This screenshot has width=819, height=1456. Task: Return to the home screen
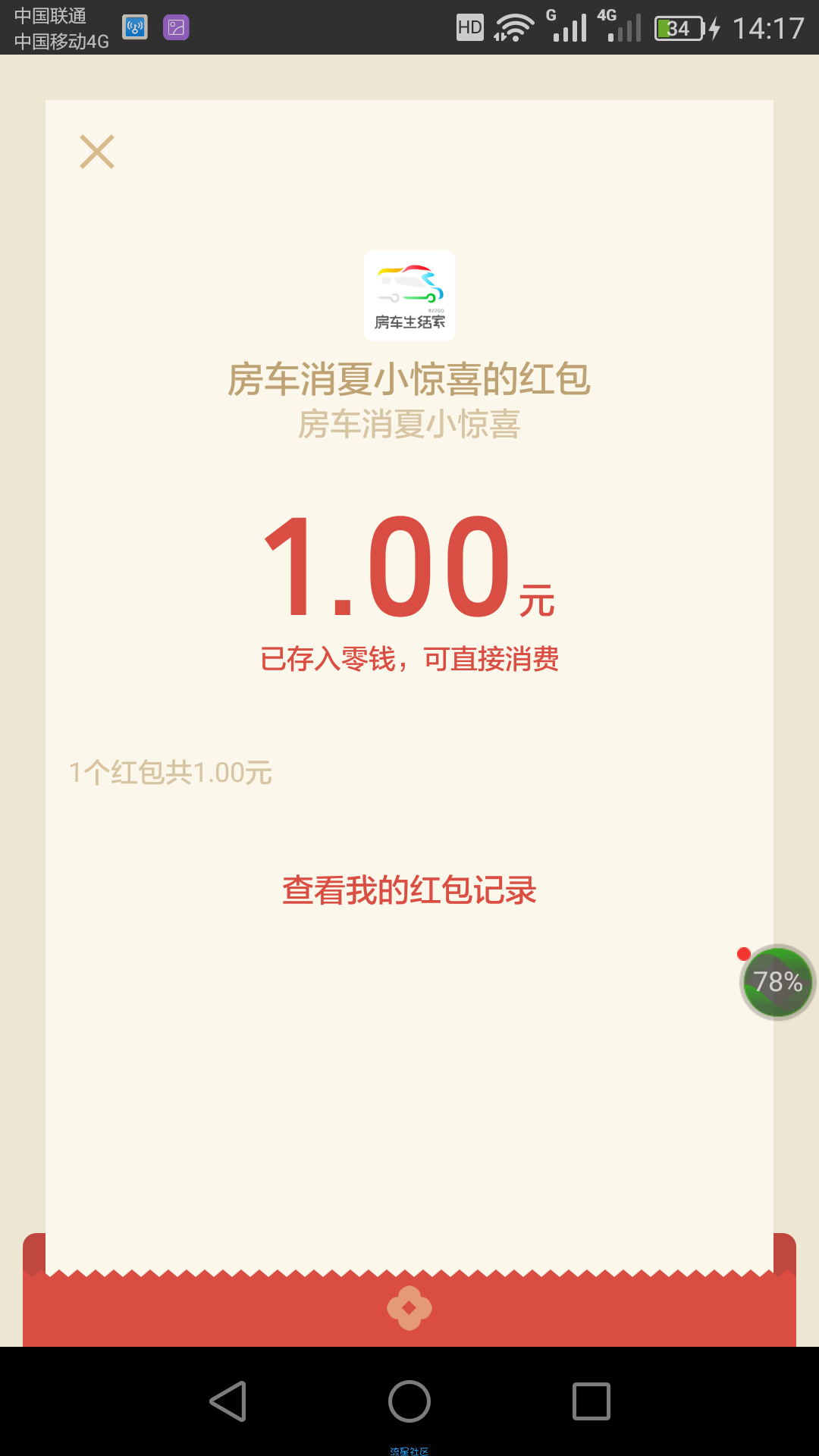[409, 1401]
